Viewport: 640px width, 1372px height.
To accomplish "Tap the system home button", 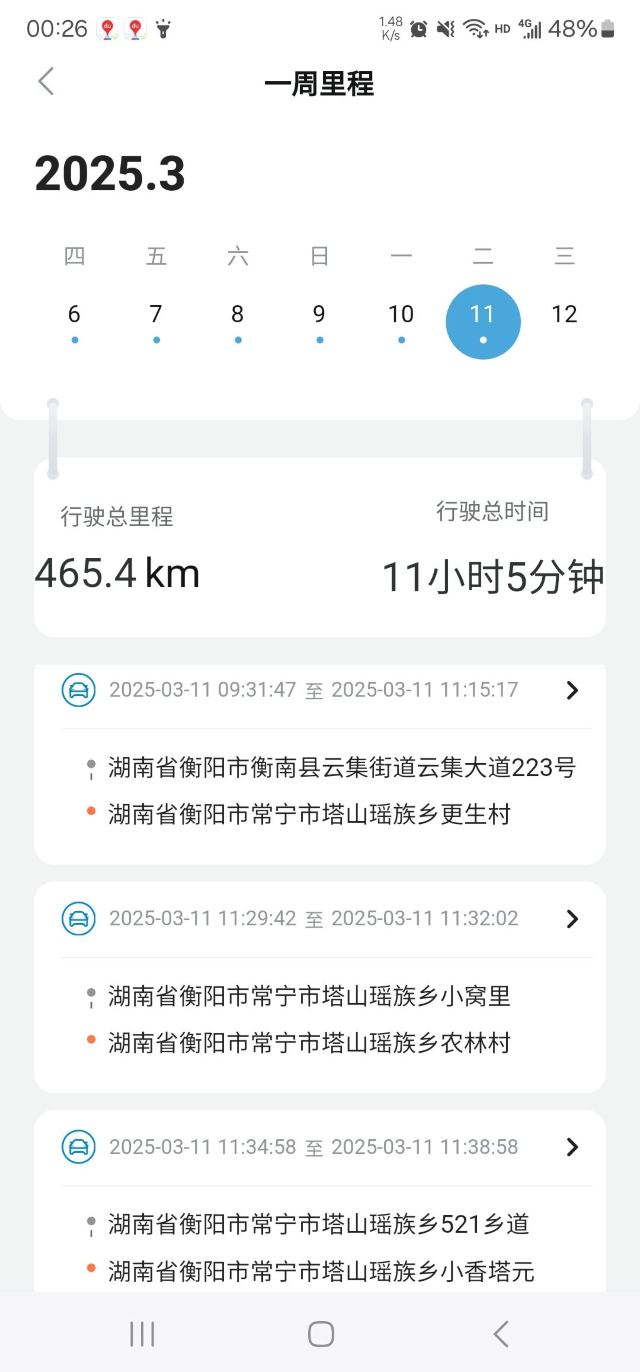I will (x=320, y=1333).
